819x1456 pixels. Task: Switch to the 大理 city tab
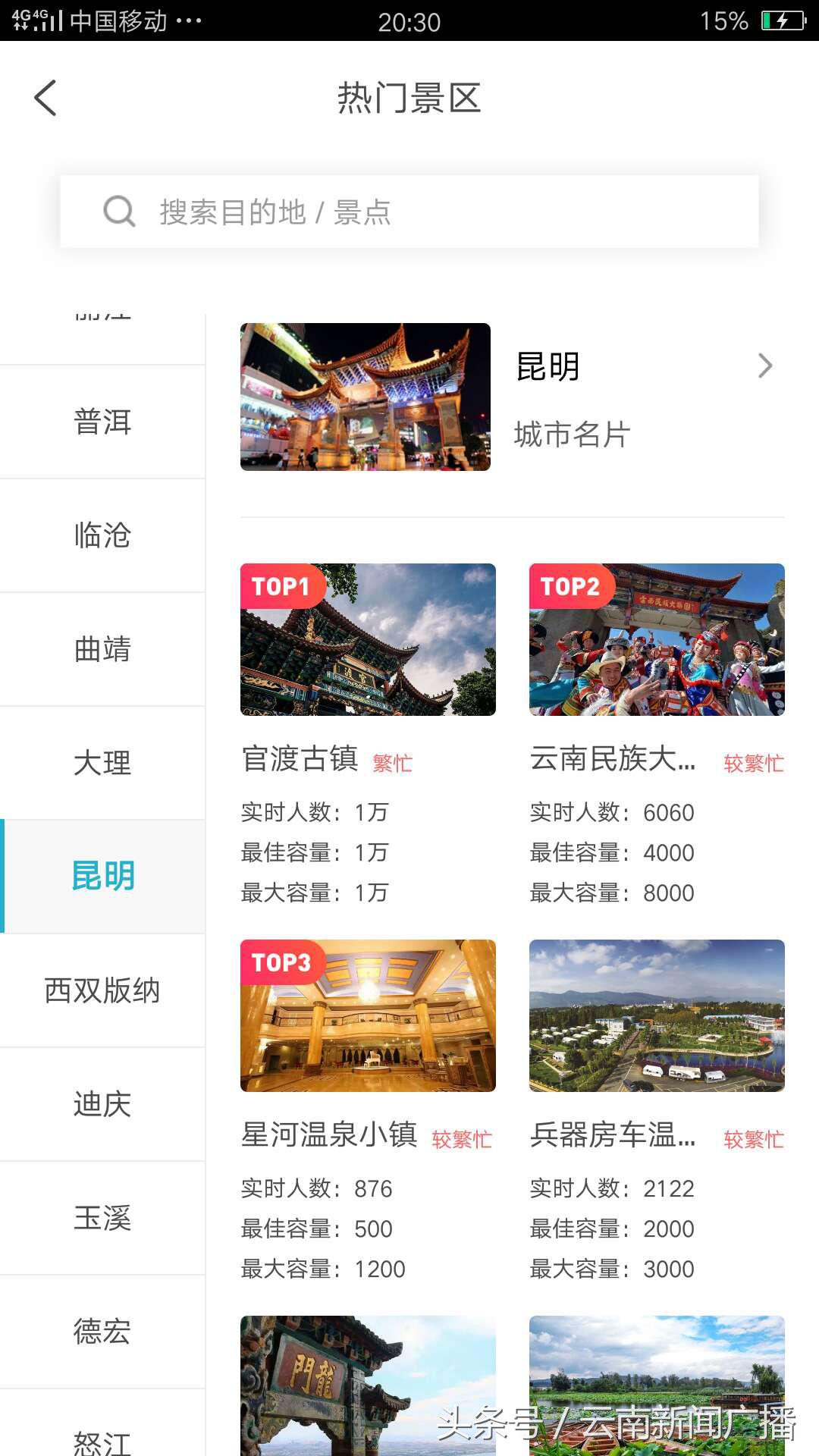(102, 763)
